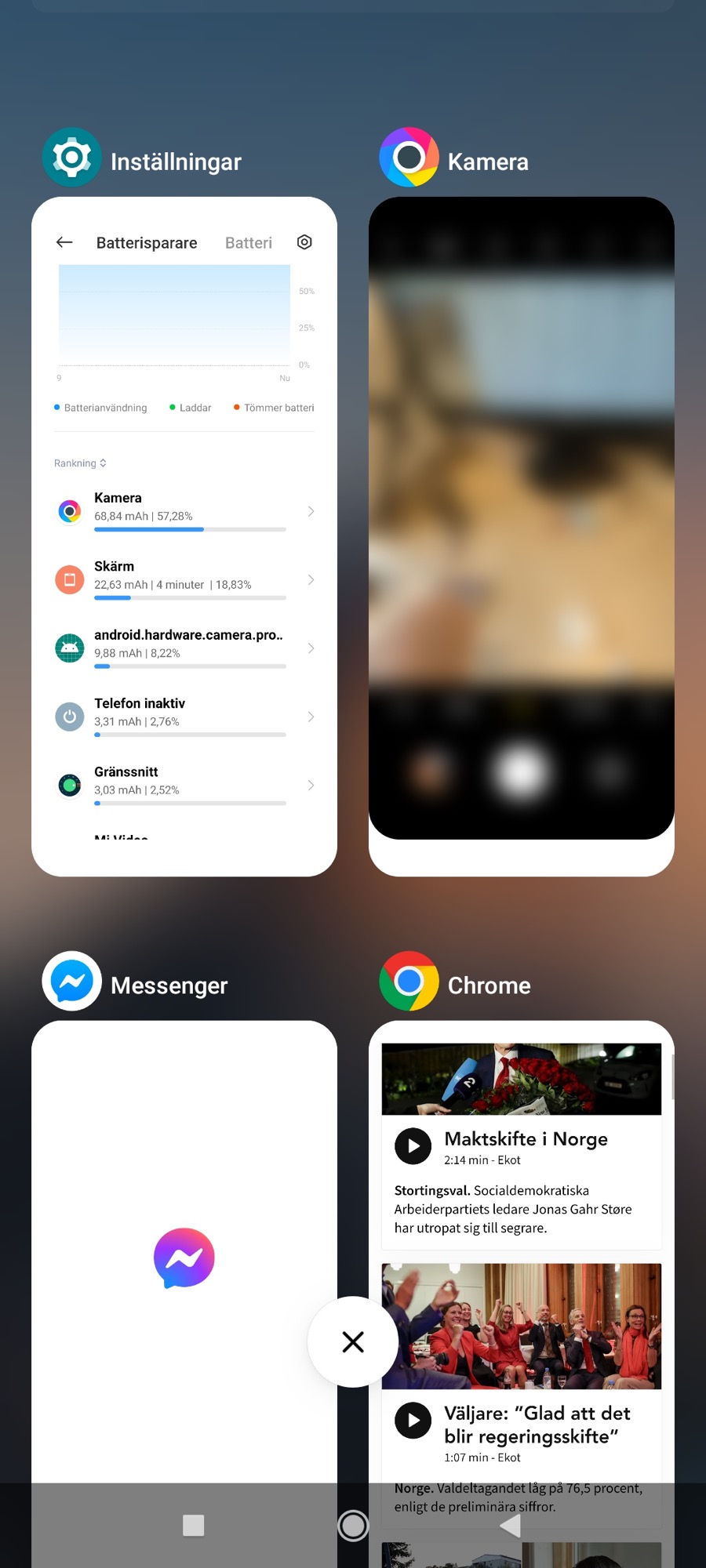Clear all recent apps with X button
The height and width of the screenshot is (1568, 706).
click(x=353, y=1341)
